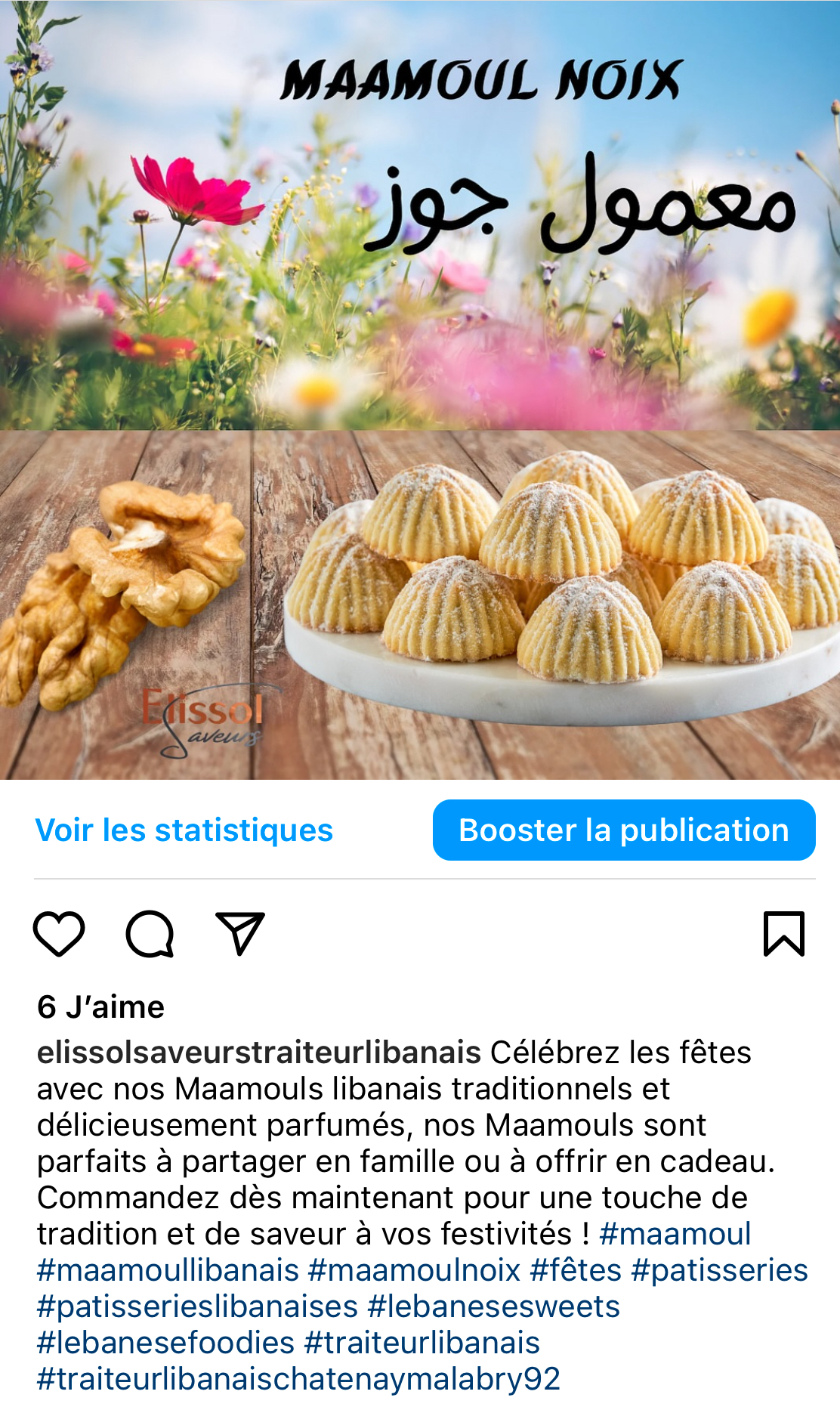Open the #traiteurlibanais hashtag
The width and height of the screenshot is (840, 1413).
point(422,1343)
